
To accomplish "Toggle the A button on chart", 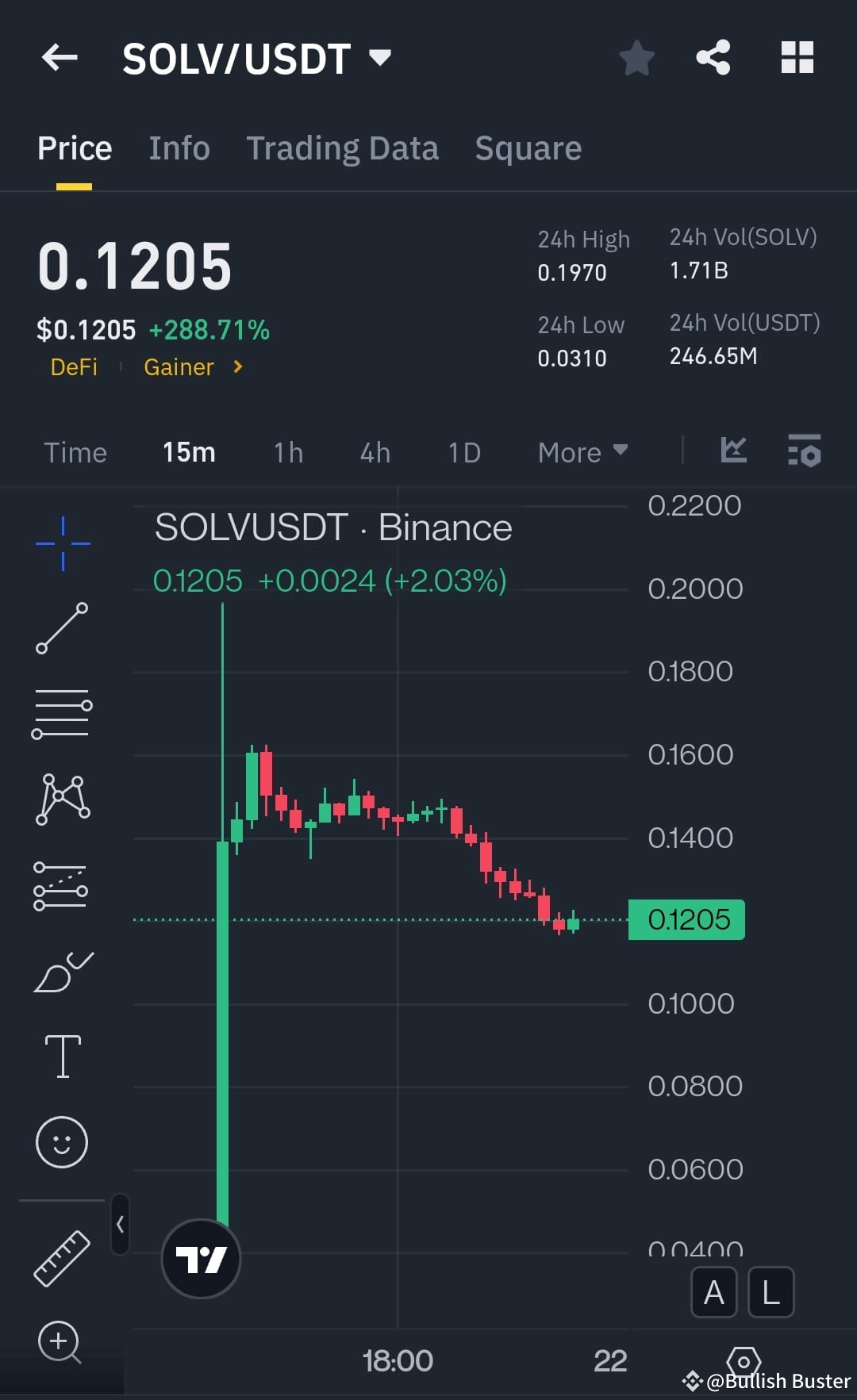I will (x=713, y=1291).
